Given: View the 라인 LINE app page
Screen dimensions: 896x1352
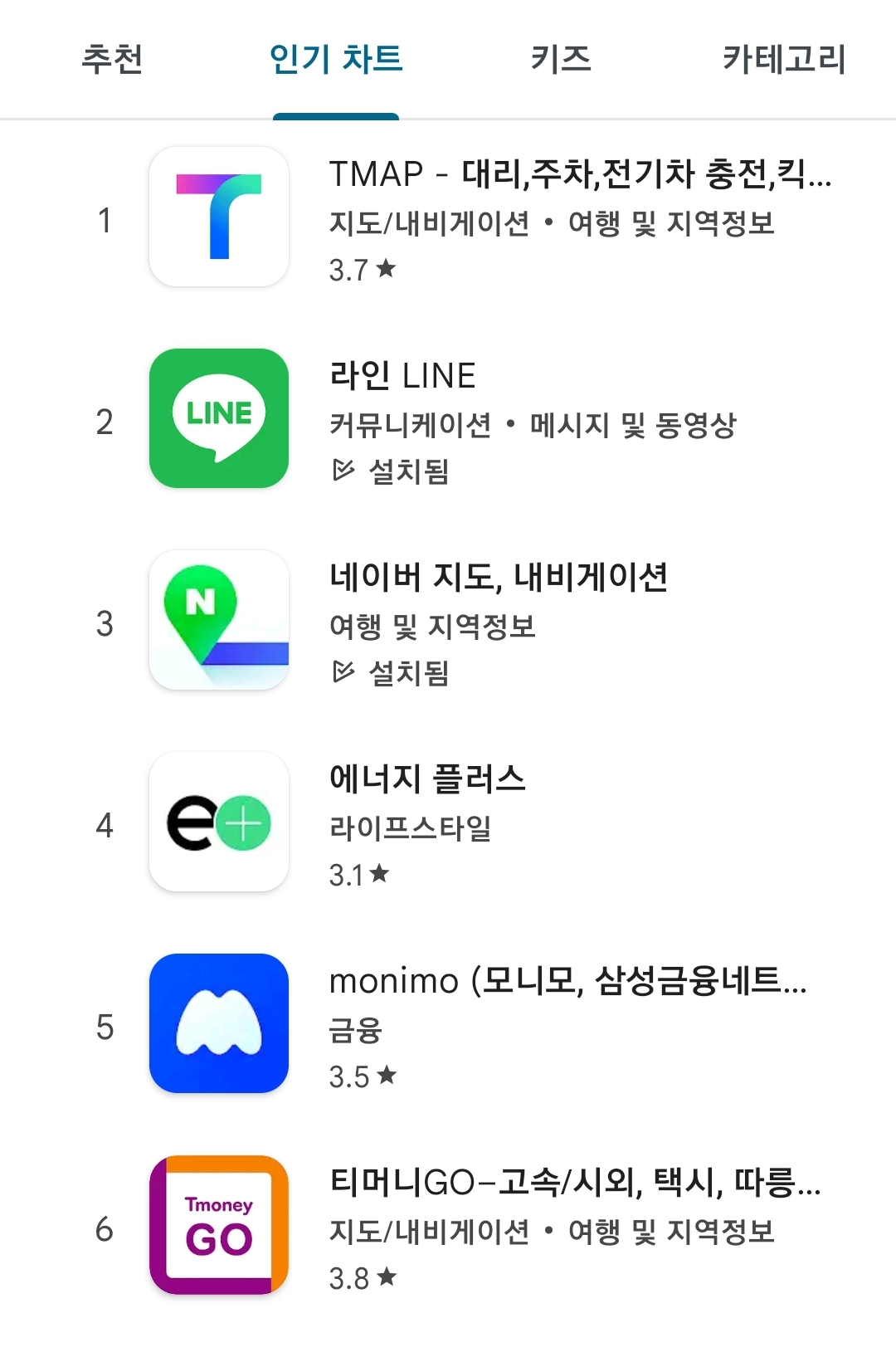Looking at the screenshot, I should pos(403,376).
